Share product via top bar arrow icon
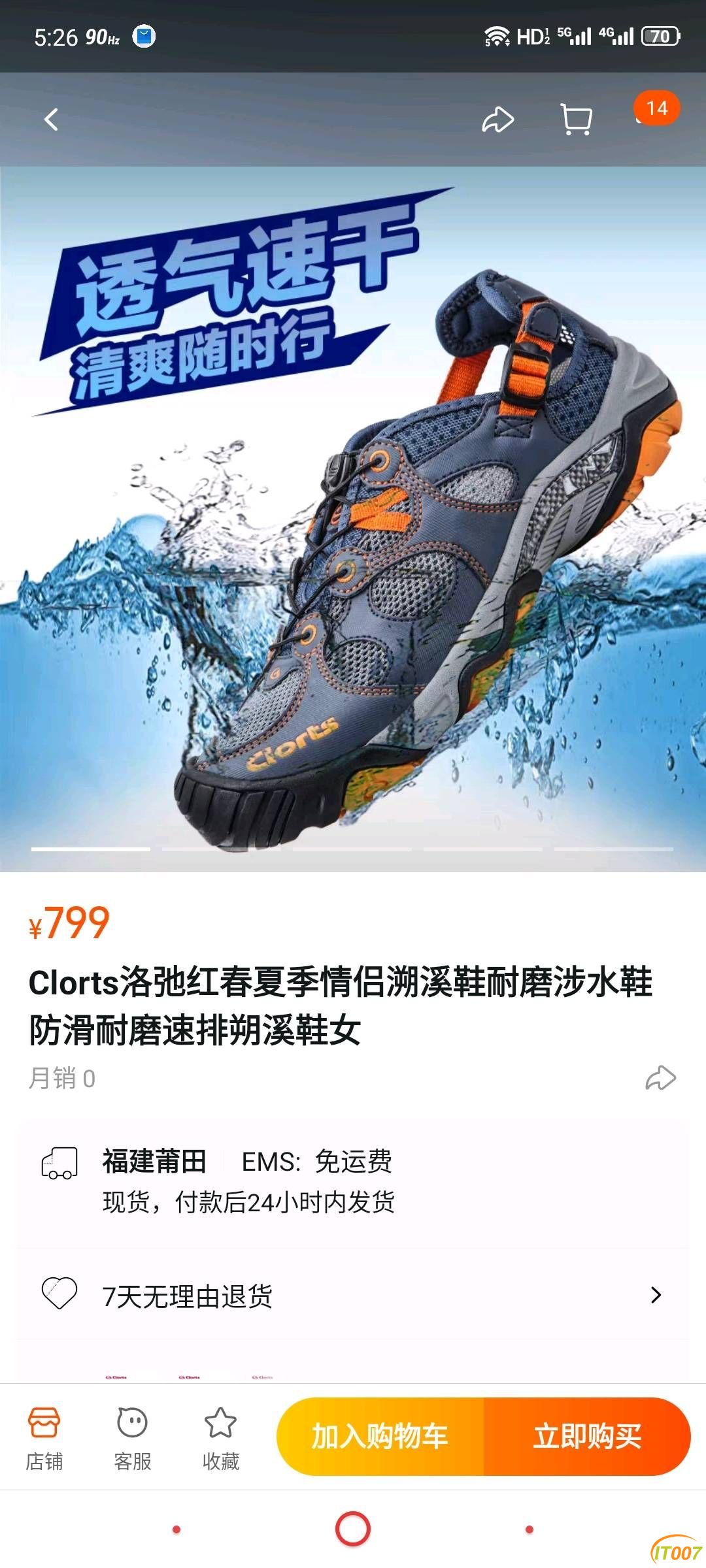The height and width of the screenshot is (1568, 706). pos(497,120)
